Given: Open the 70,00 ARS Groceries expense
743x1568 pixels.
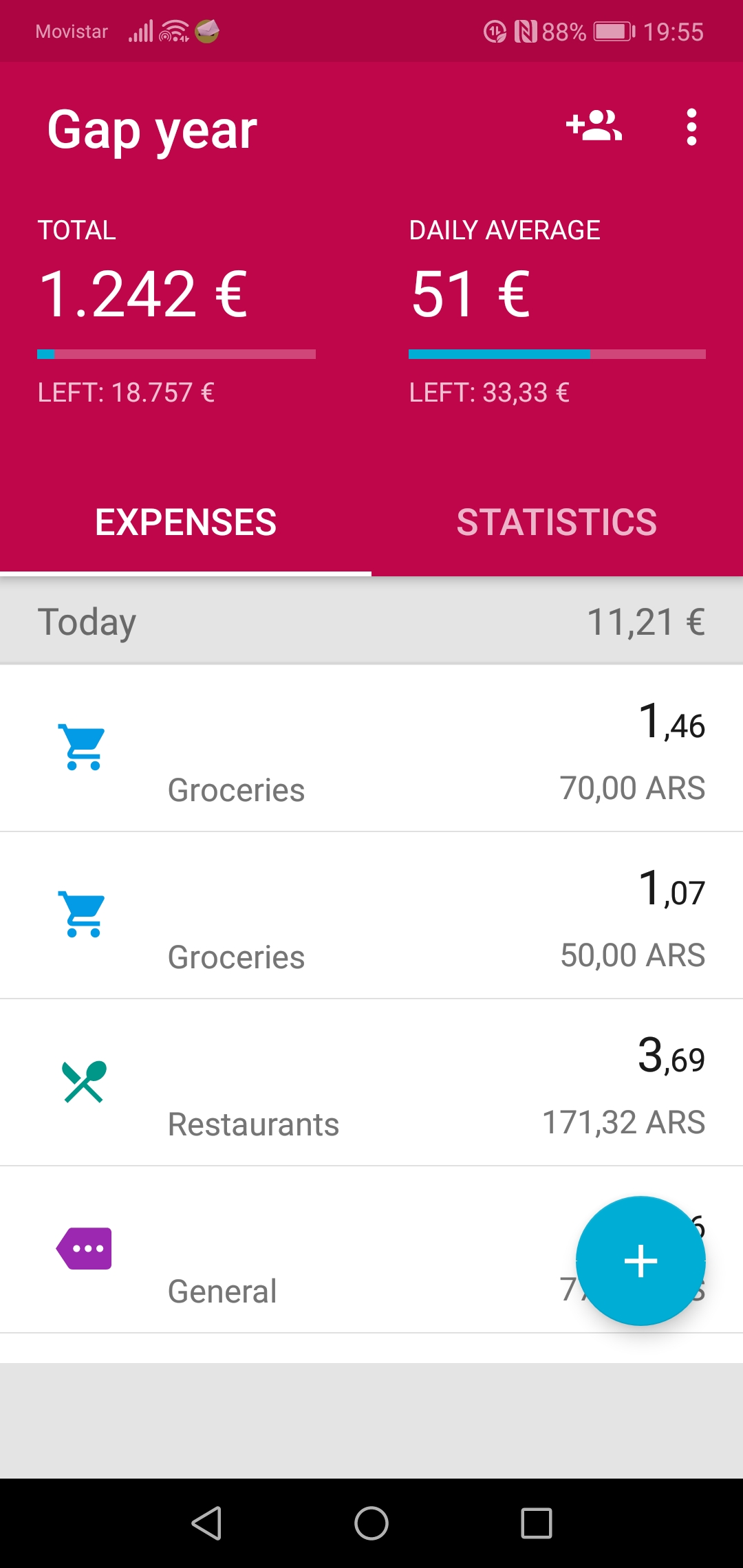Looking at the screenshot, I should (x=371, y=748).
